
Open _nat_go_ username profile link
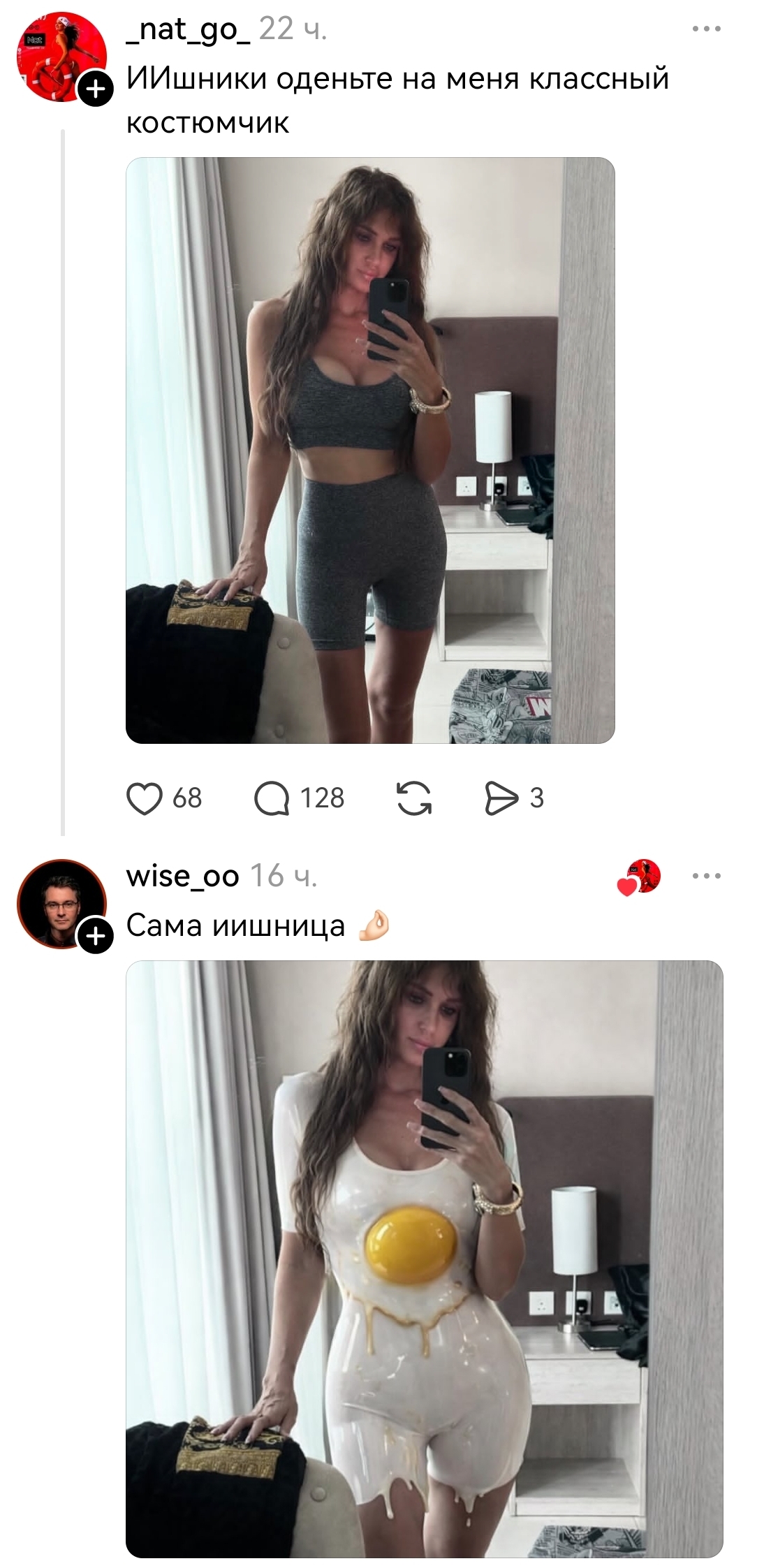[189, 29]
